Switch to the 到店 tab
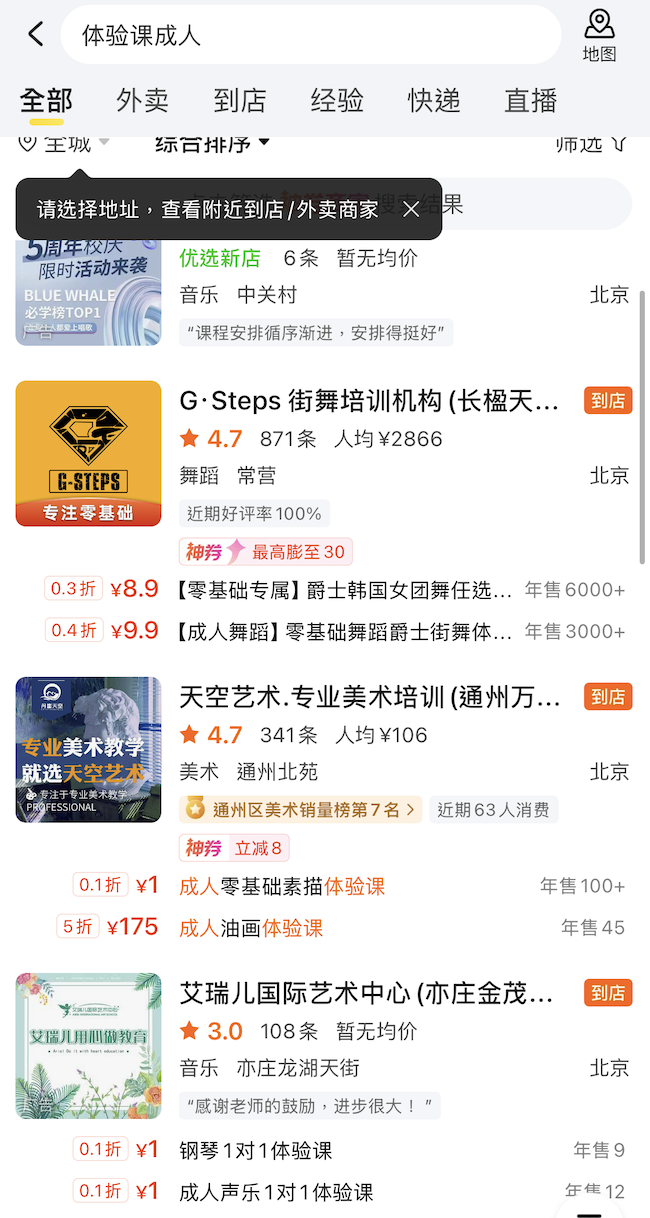Image resolution: width=650 pixels, height=1218 pixels. pyautogui.click(x=239, y=101)
